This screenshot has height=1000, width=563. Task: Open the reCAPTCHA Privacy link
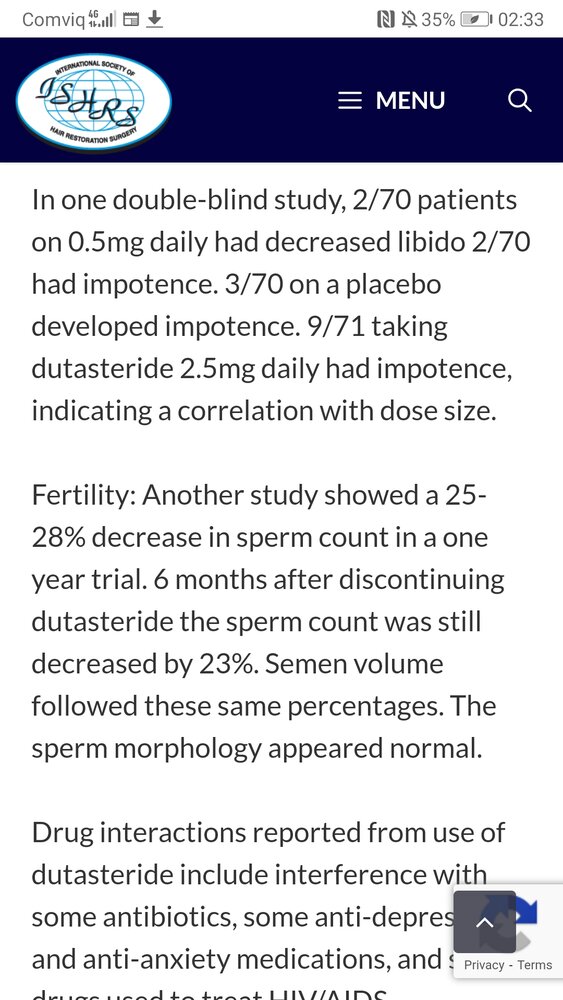click(484, 965)
